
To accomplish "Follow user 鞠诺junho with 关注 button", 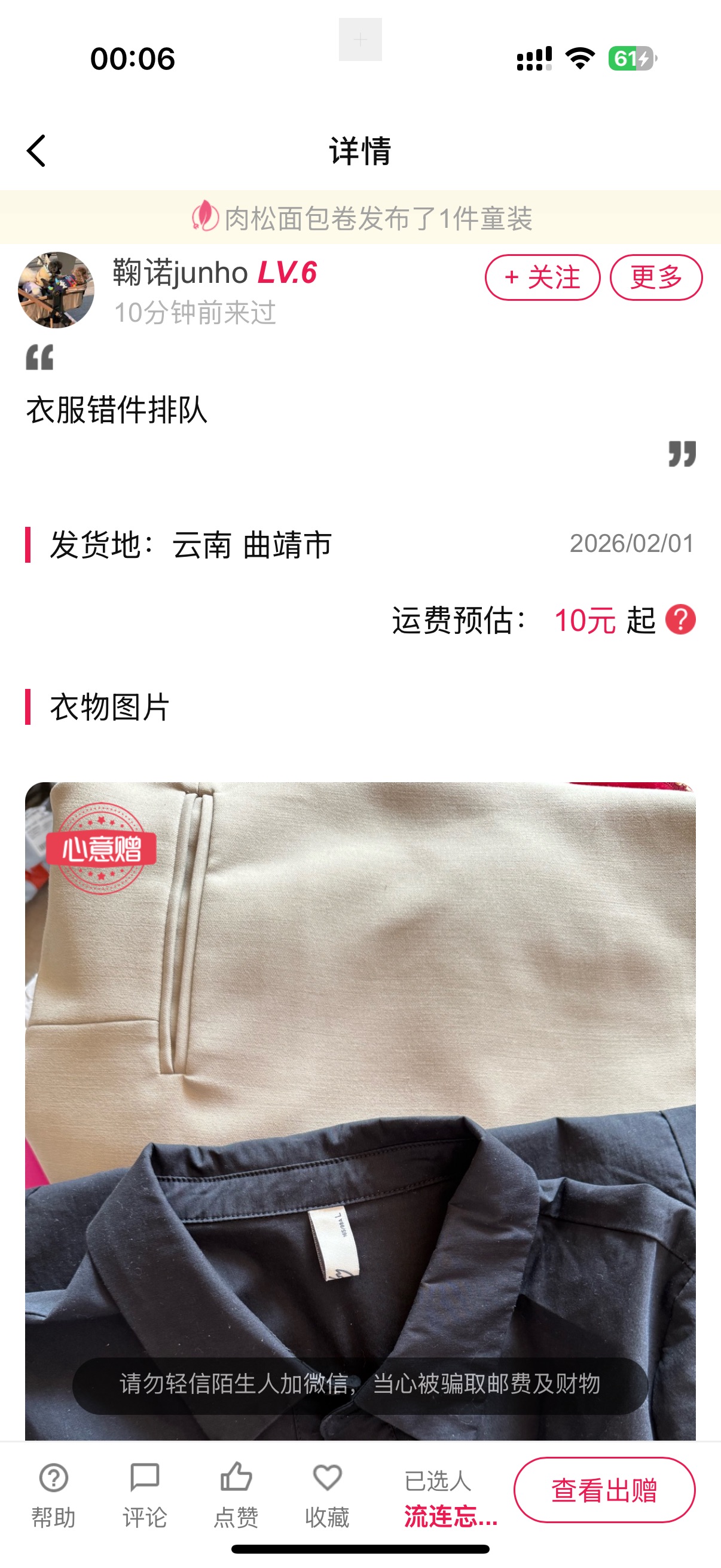I will tap(542, 277).
